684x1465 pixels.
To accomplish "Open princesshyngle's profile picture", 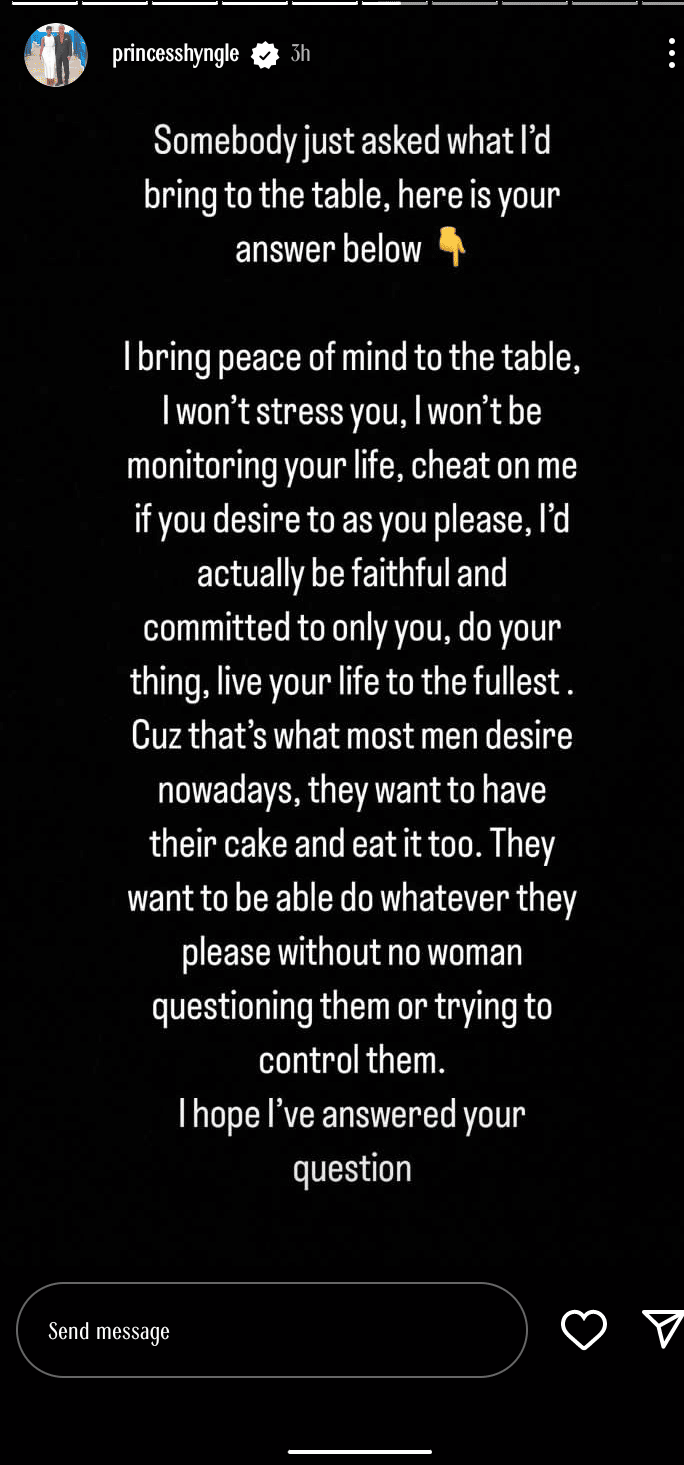I will (x=56, y=55).
